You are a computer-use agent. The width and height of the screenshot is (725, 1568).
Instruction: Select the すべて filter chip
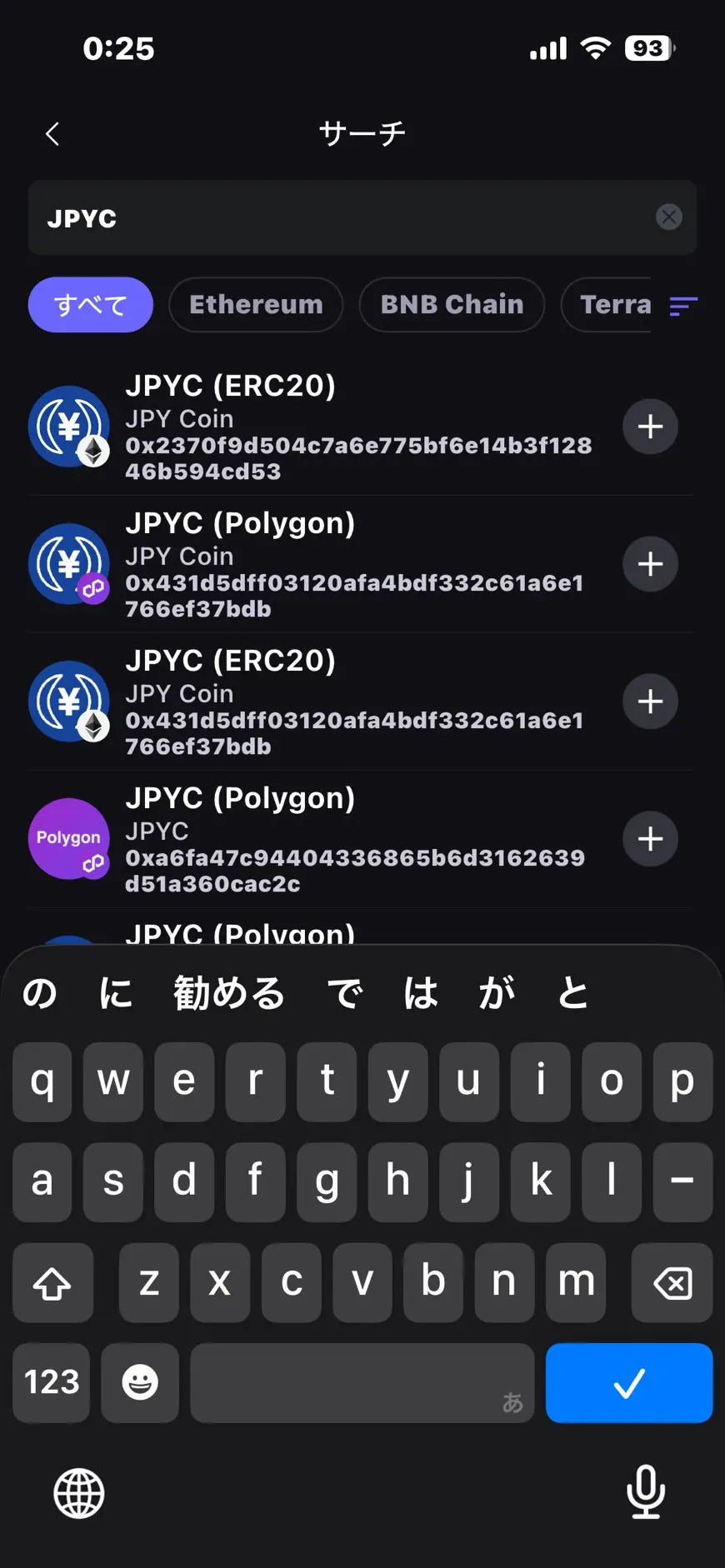click(x=90, y=305)
